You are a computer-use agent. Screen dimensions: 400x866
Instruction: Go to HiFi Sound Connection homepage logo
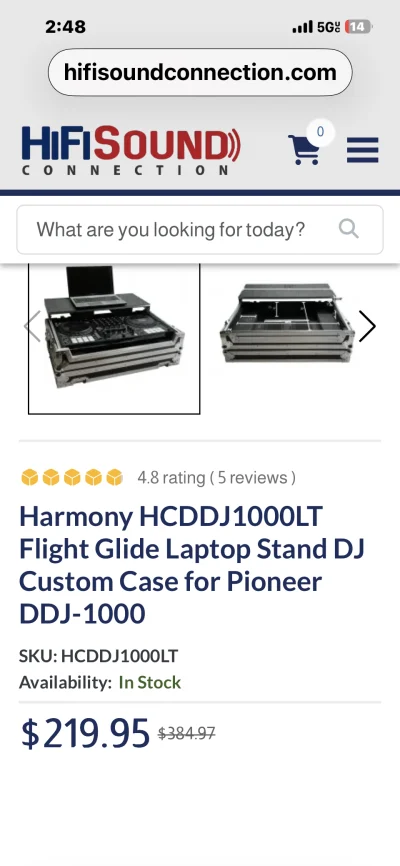coord(131,150)
